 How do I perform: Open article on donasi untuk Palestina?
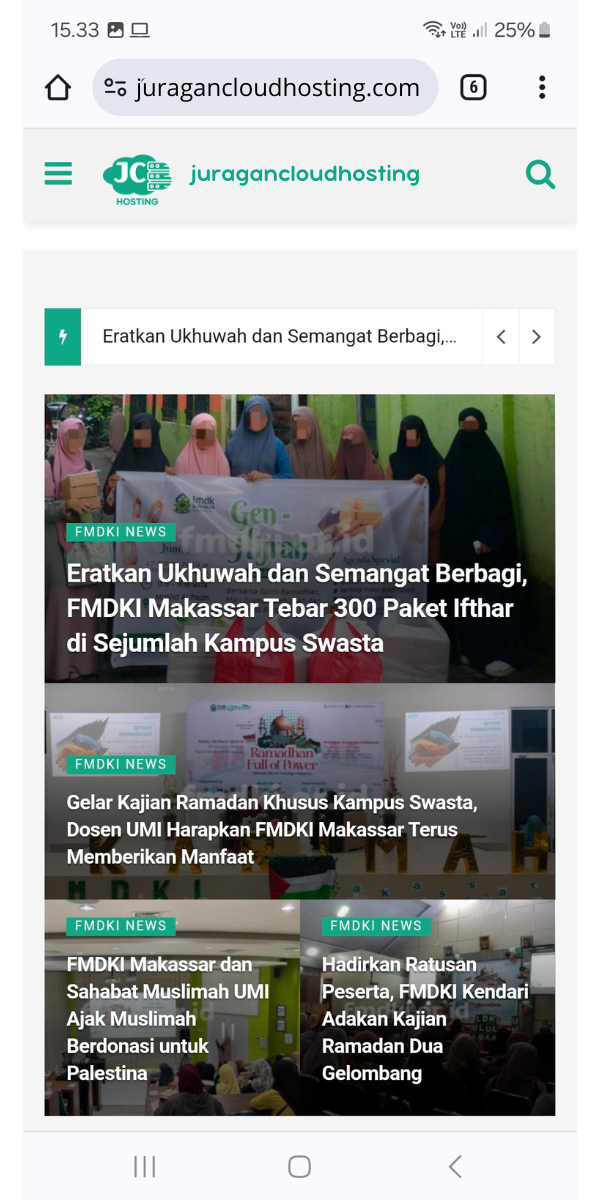168,1018
